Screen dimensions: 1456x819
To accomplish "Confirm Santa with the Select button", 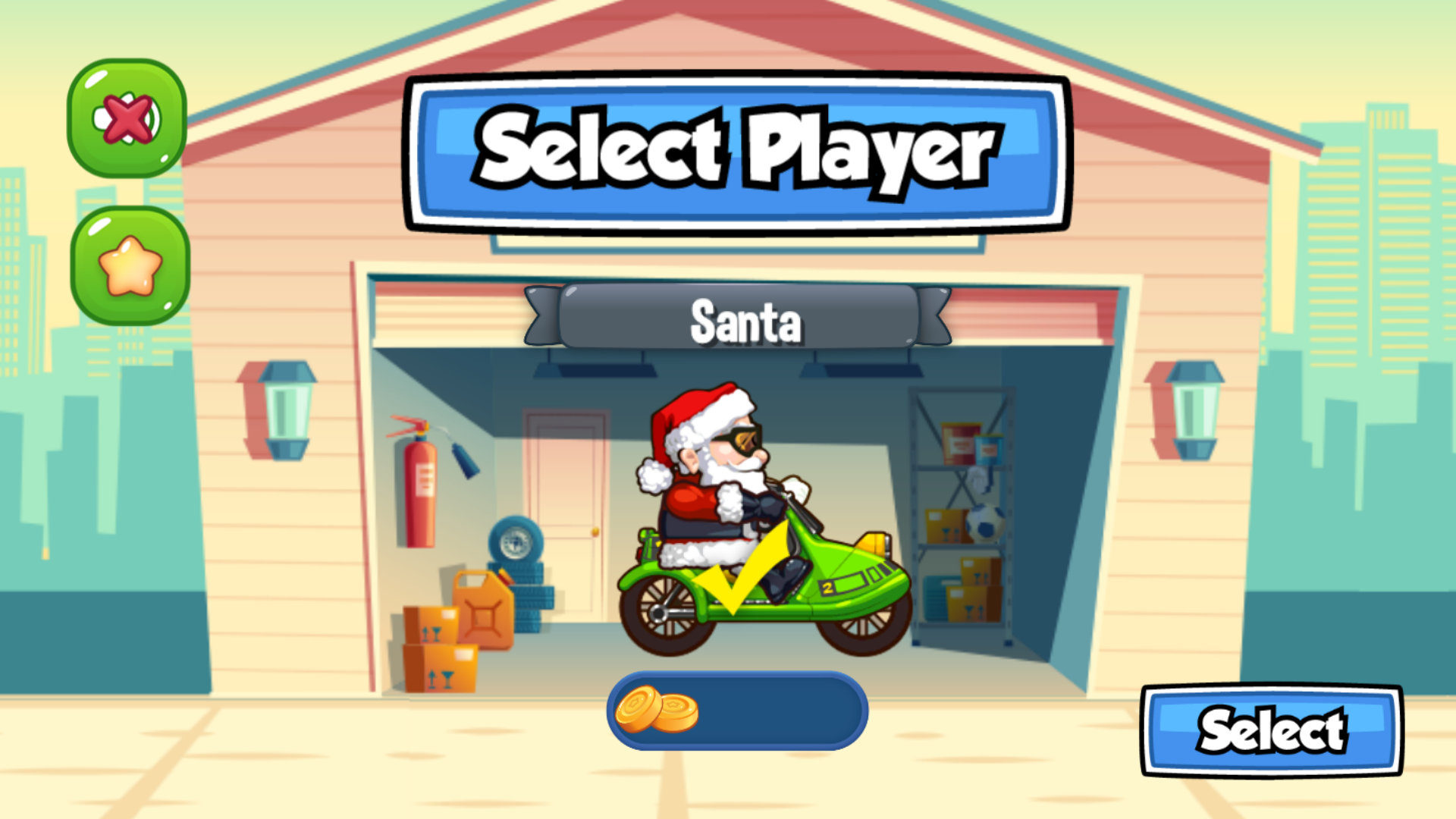I will (x=1271, y=731).
